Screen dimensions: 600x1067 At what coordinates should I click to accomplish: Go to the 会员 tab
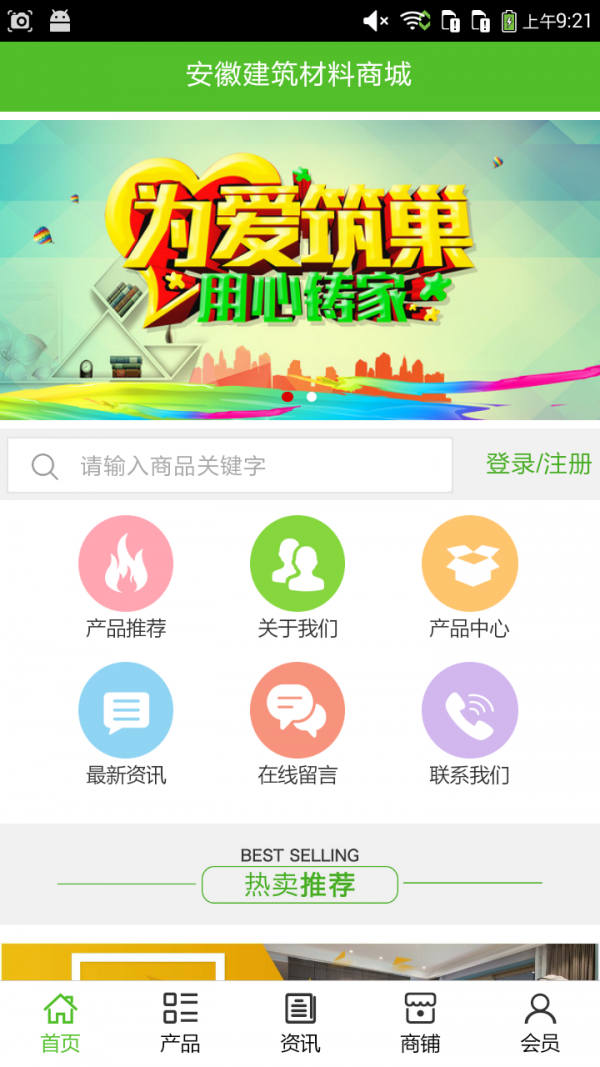(x=540, y=1022)
